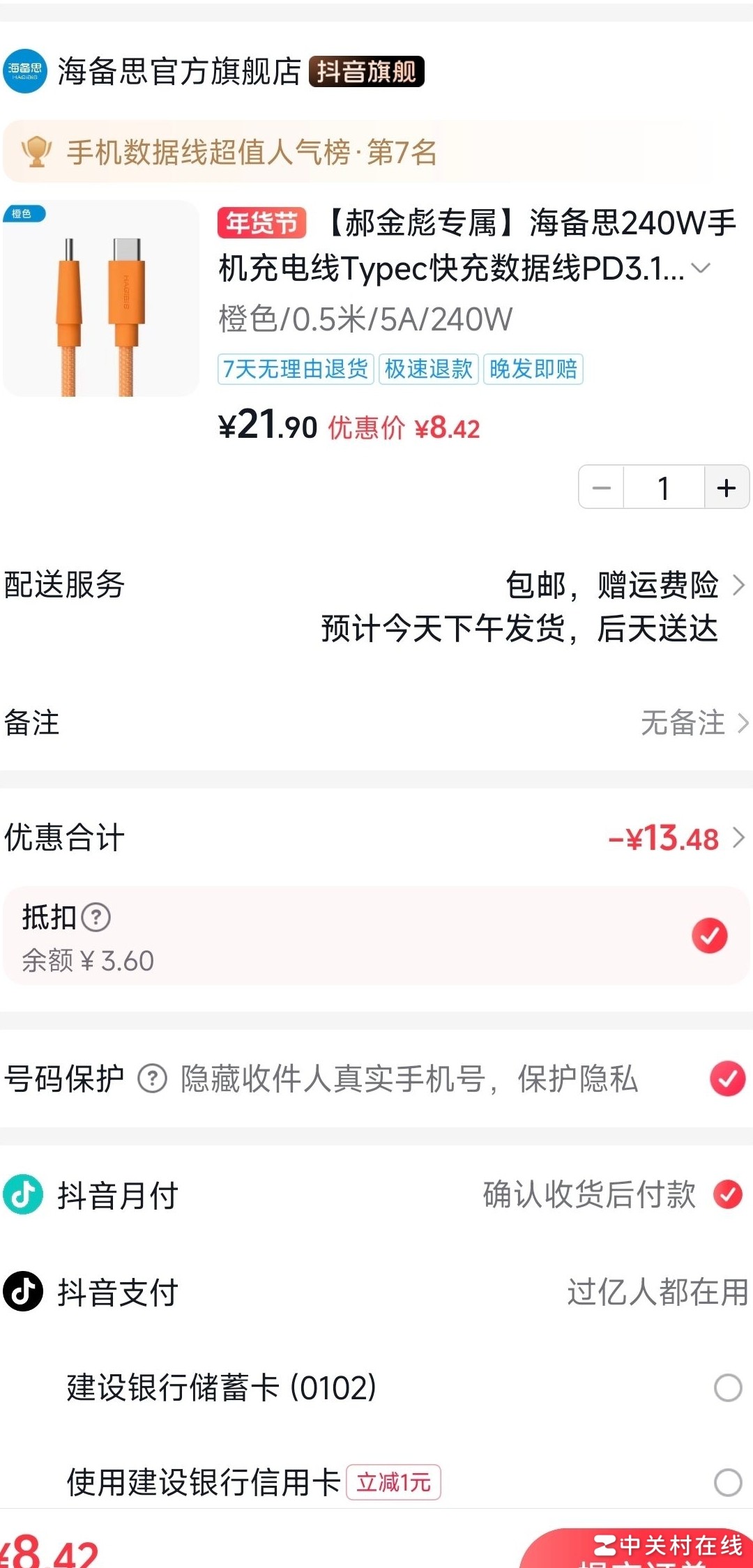Increase quantity with the plus button
The image size is (753, 1568).
tap(727, 487)
